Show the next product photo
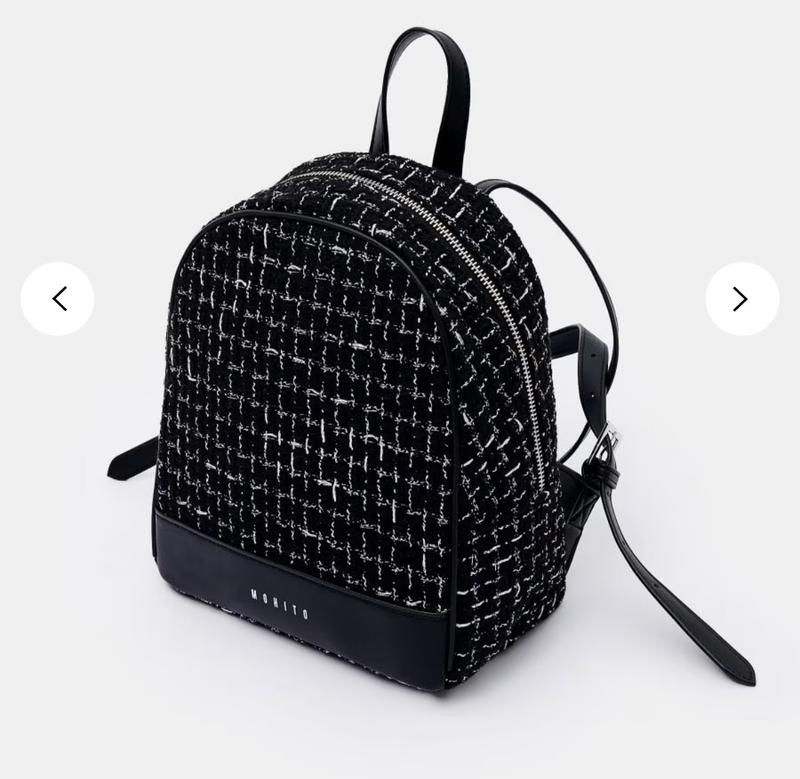The image size is (800, 779). click(741, 298)
